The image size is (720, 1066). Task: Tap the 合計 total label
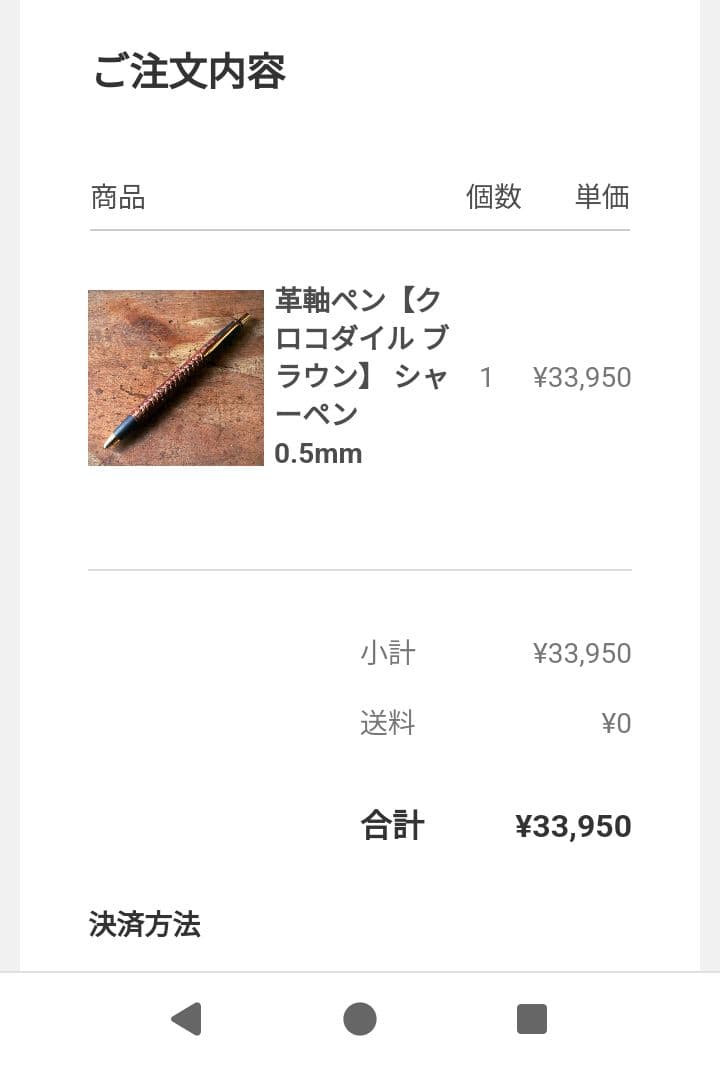pyautogui.click(x=392, y=825)
